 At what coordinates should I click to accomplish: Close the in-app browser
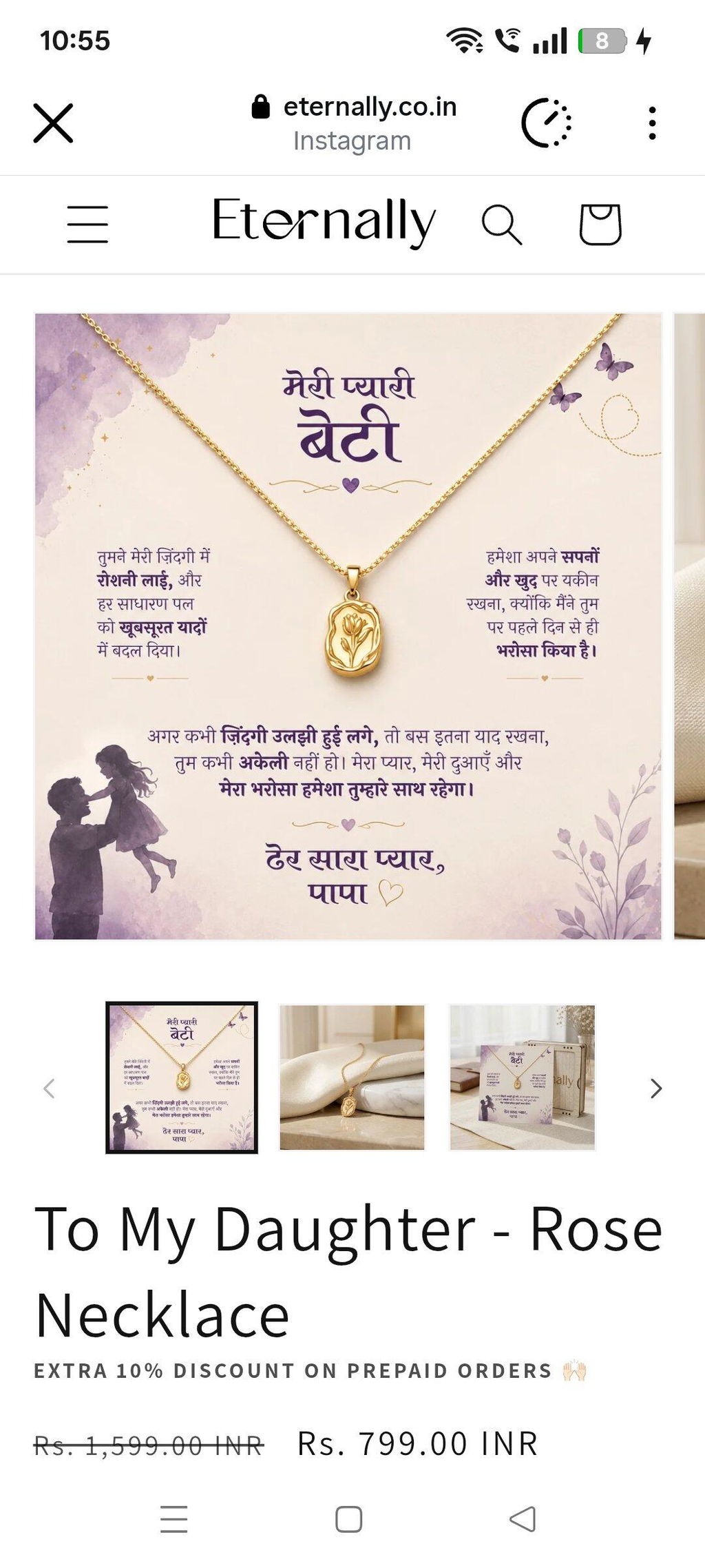click(53, 123)
